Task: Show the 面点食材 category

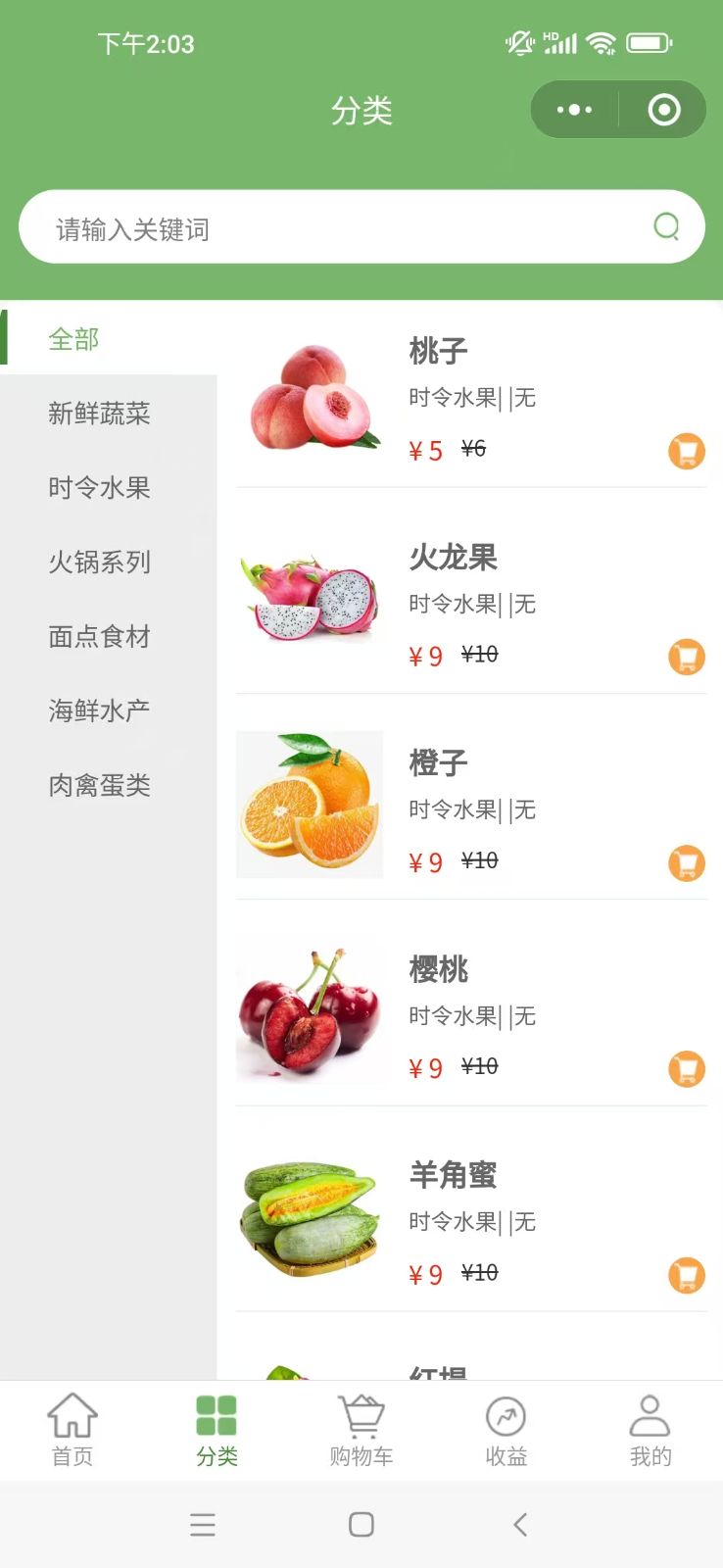Action: click(x=99, y=637)
